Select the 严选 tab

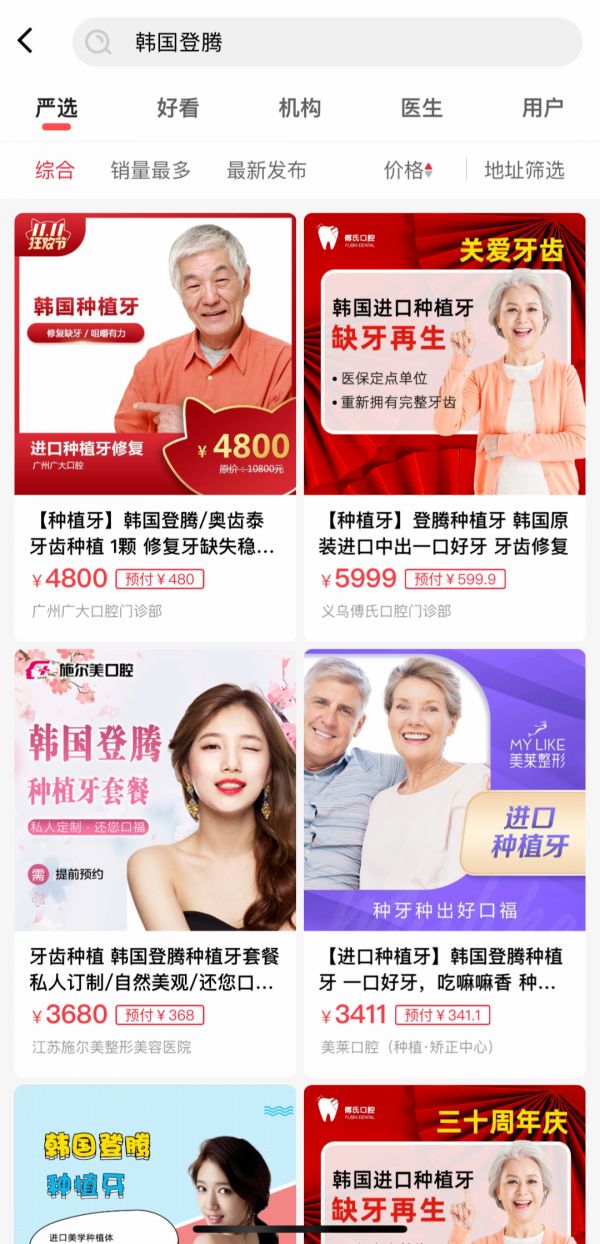[x=56, y=108]
